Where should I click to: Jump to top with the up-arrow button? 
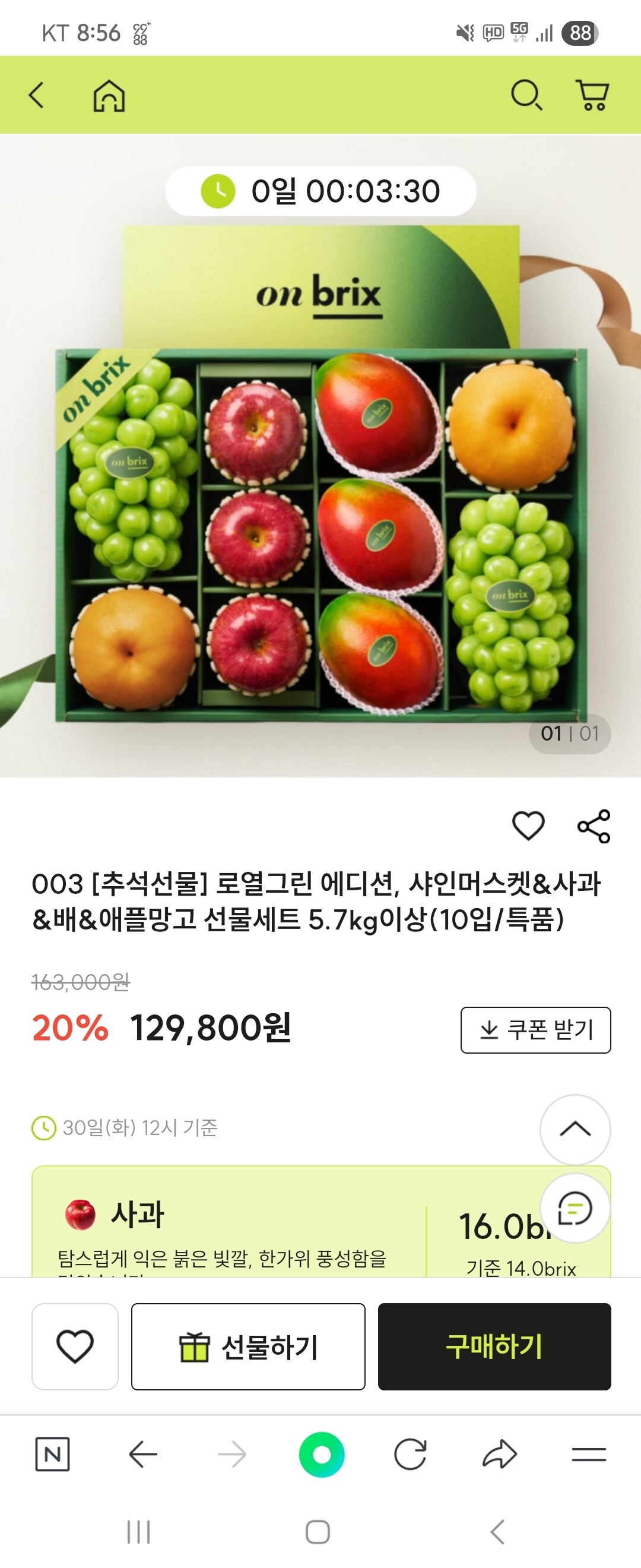click(575, 1129)
